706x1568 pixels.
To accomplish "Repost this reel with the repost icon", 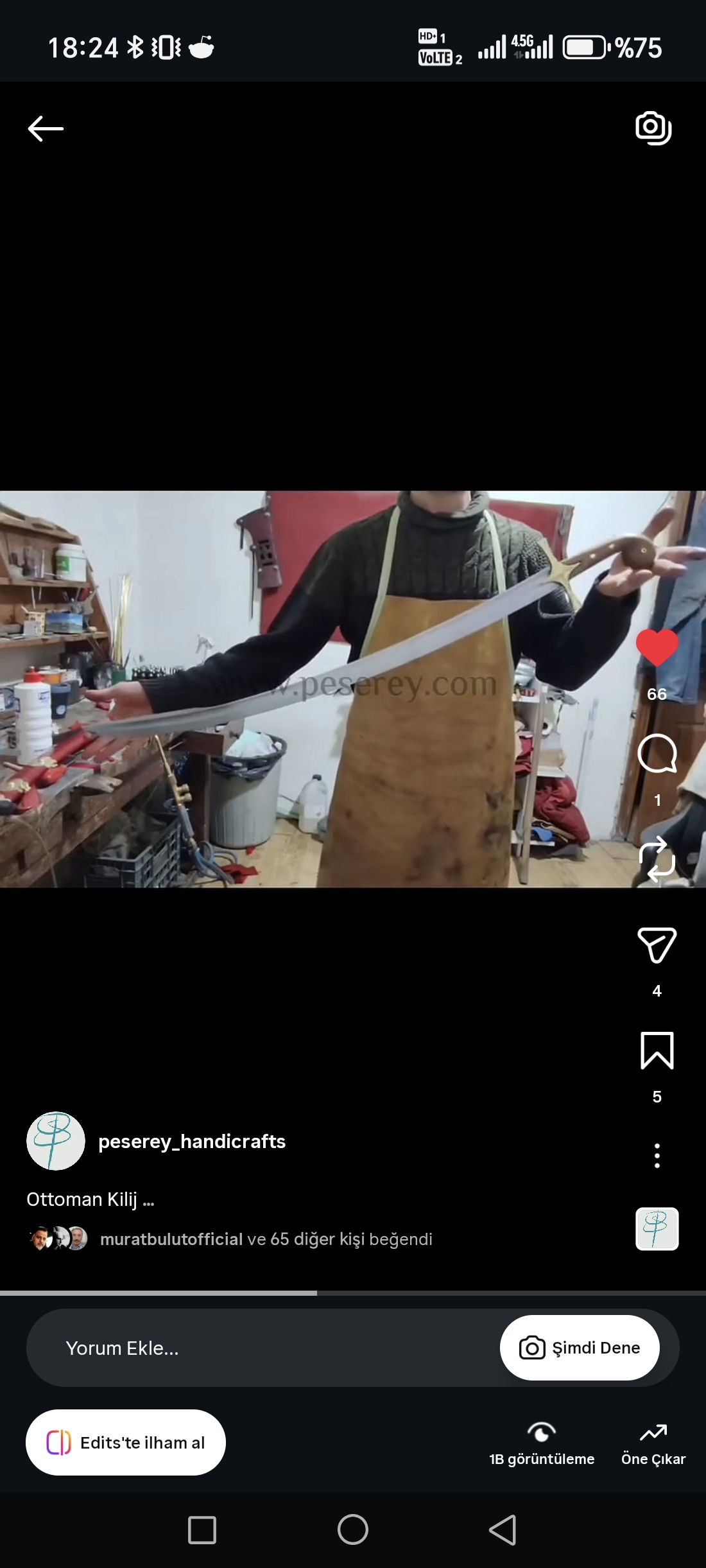I will (657, 859).
